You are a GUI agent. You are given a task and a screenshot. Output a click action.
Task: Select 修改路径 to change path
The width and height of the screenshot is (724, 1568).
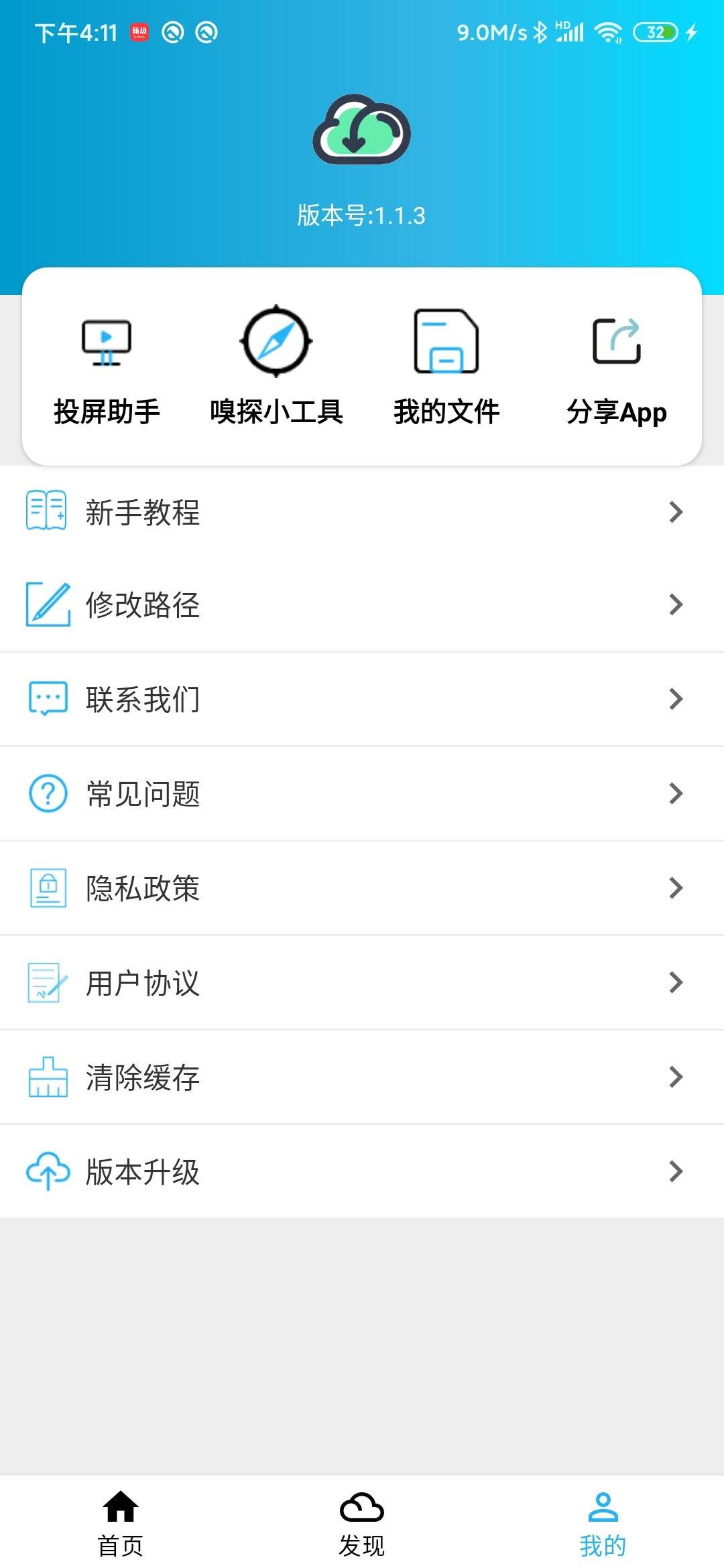(x=362, y=604)
